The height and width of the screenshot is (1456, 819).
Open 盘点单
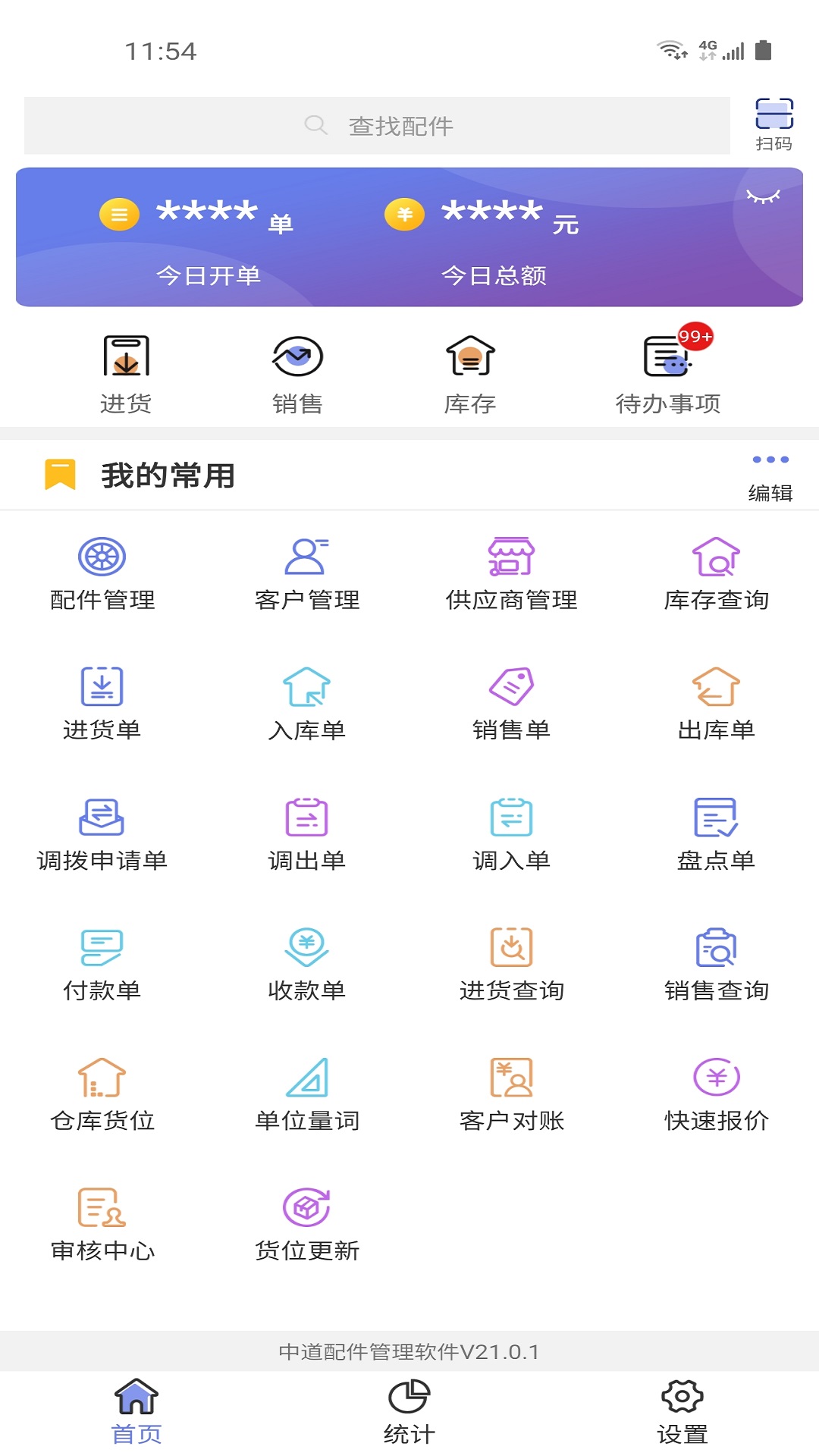(x=717, y=834)
